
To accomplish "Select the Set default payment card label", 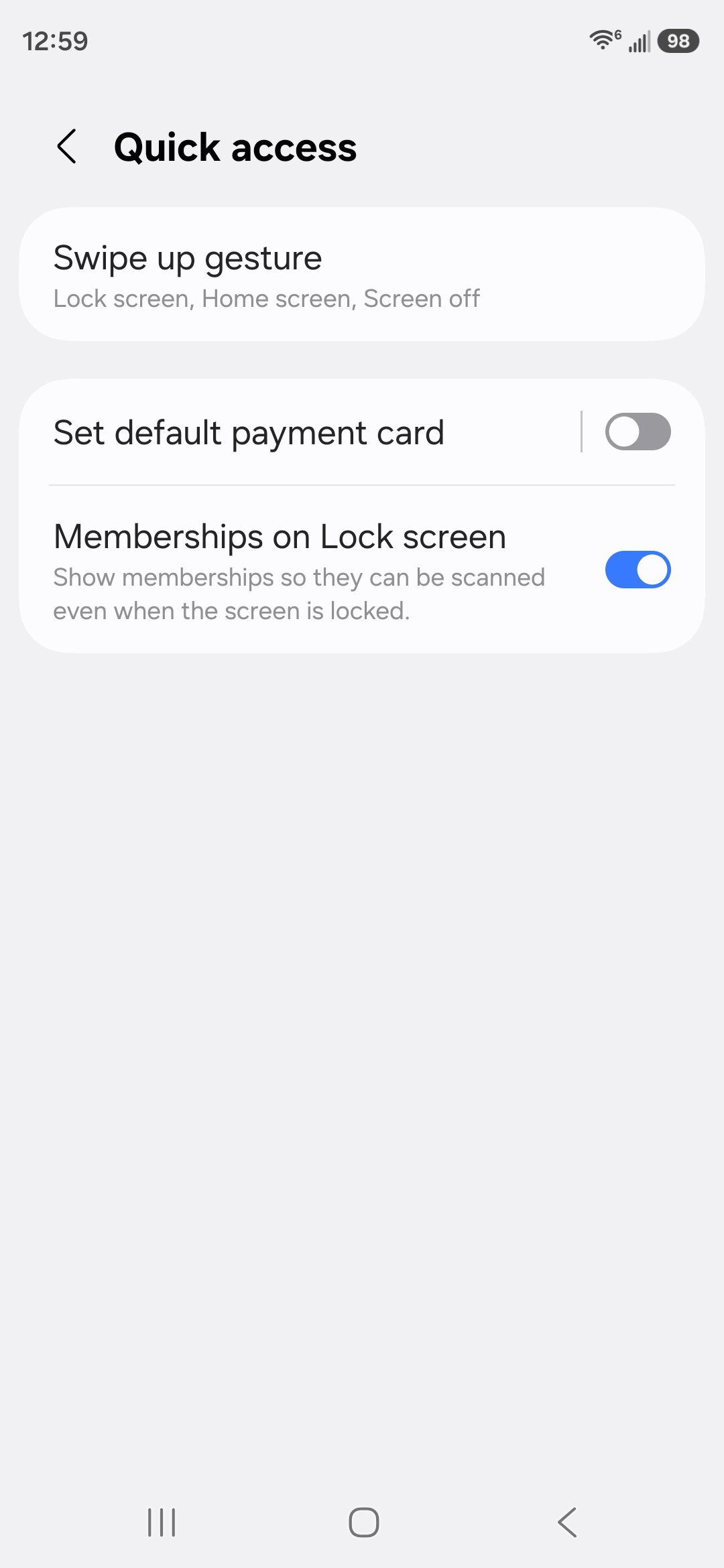I will click(x=249, y=432).
